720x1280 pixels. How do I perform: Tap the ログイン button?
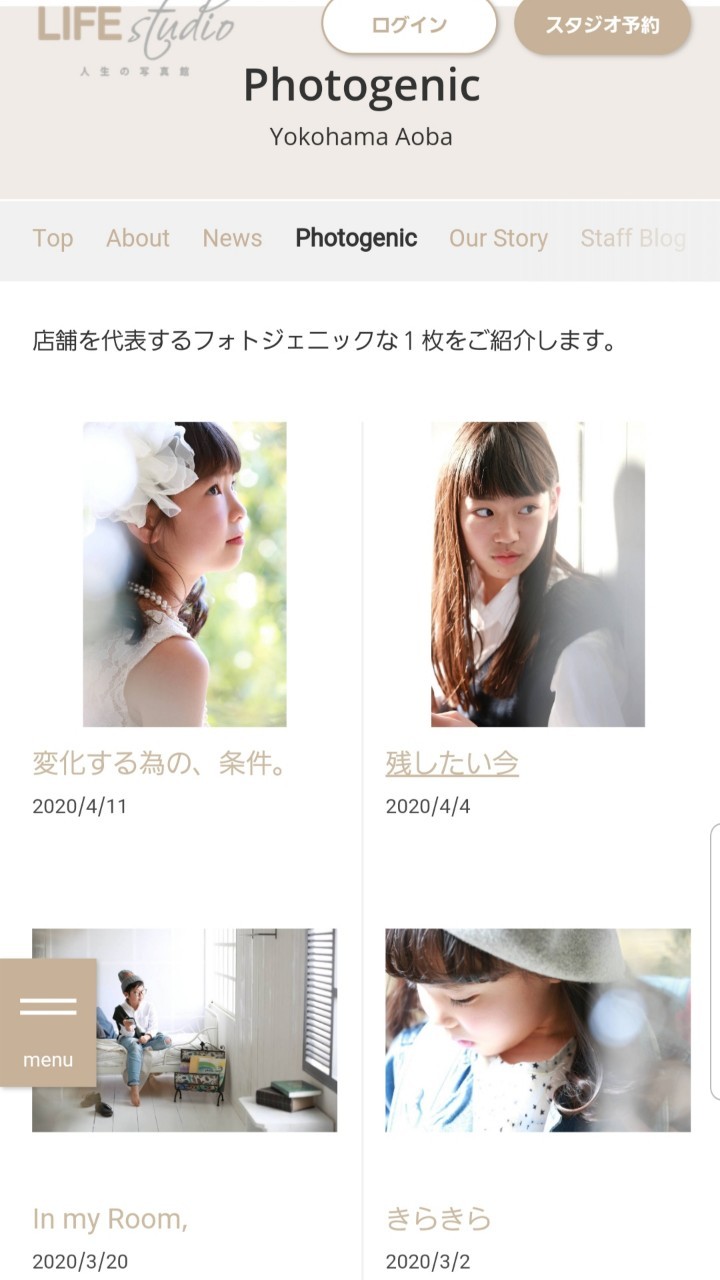(x=409, y=25)
